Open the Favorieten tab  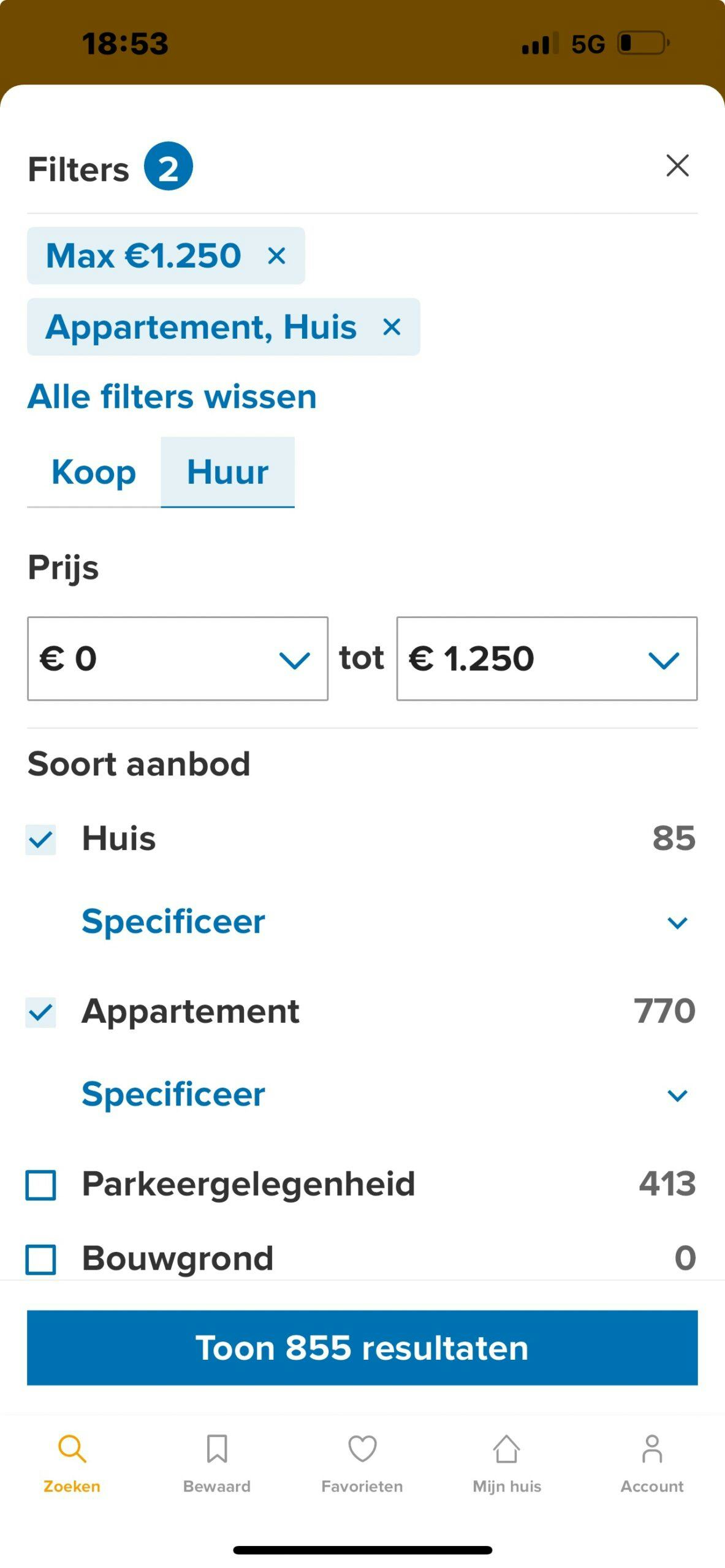362,1464
